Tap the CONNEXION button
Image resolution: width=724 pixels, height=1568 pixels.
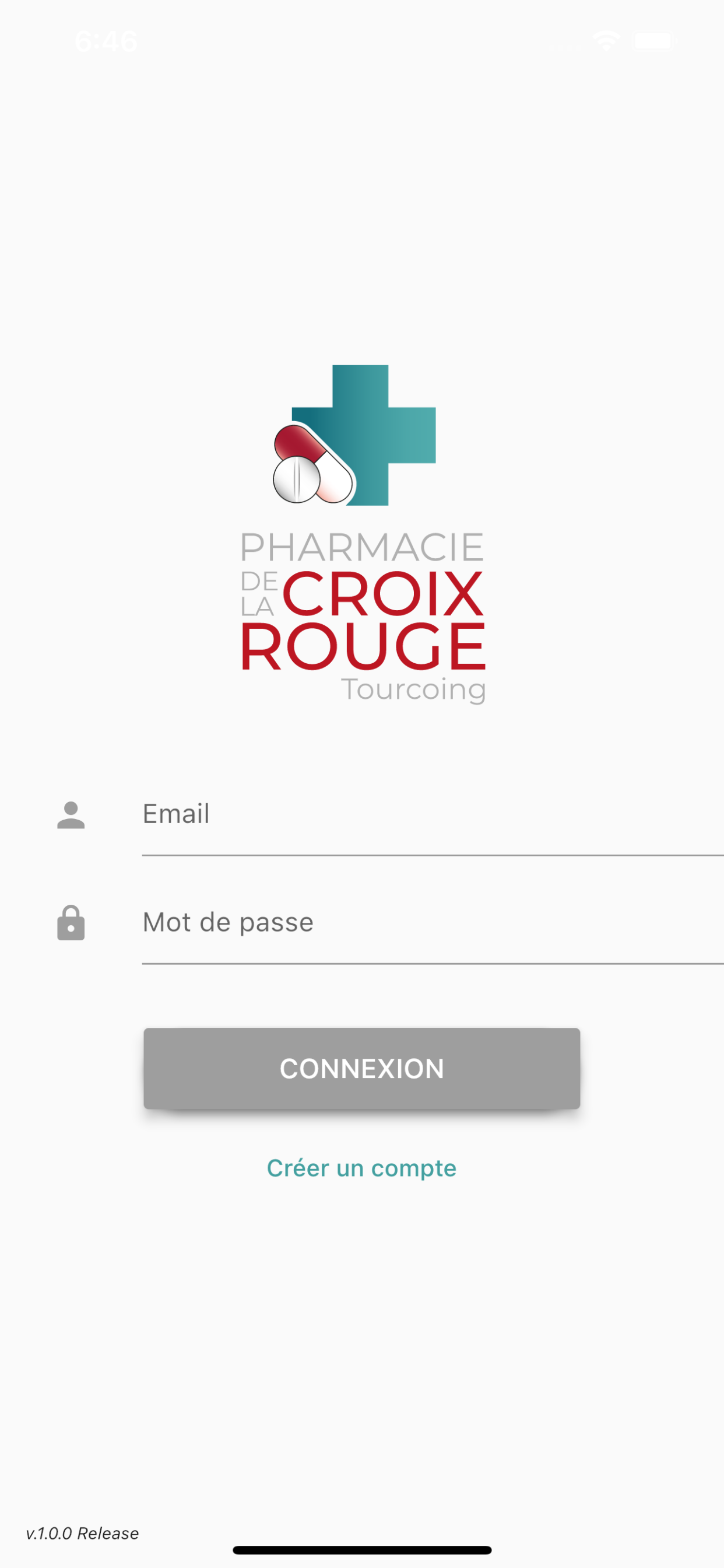[x=361, y=1069]
